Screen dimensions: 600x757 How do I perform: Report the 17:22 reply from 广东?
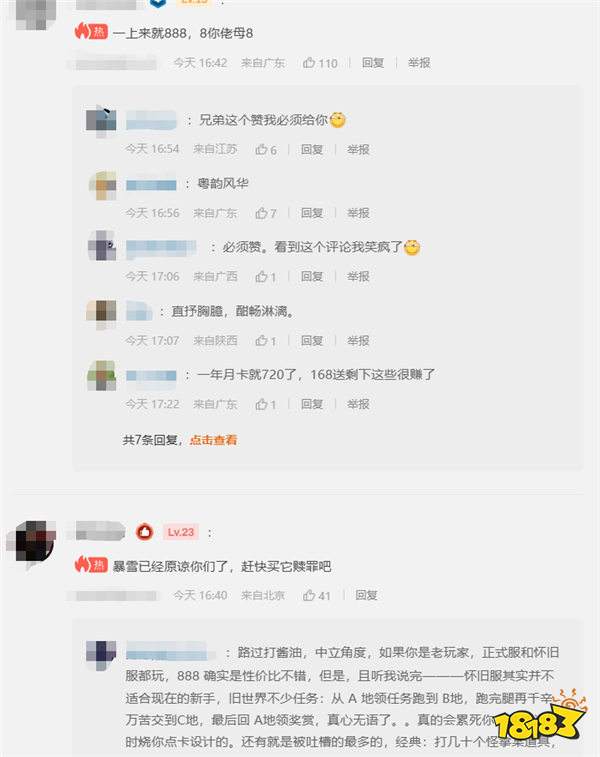(358, 405)
